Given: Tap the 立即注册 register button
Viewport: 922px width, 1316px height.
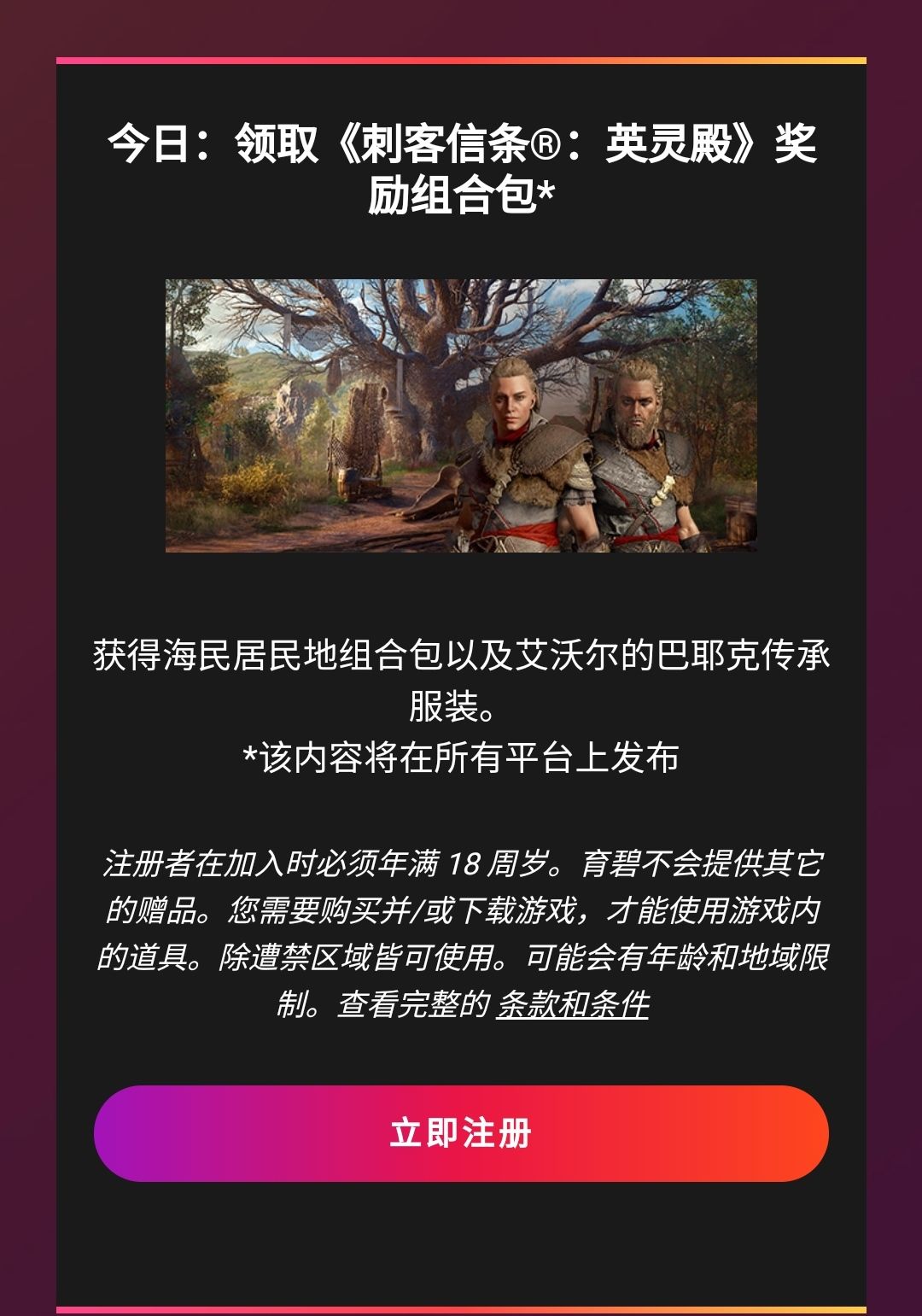Looking at the screenshot, I should (461, 1133).
